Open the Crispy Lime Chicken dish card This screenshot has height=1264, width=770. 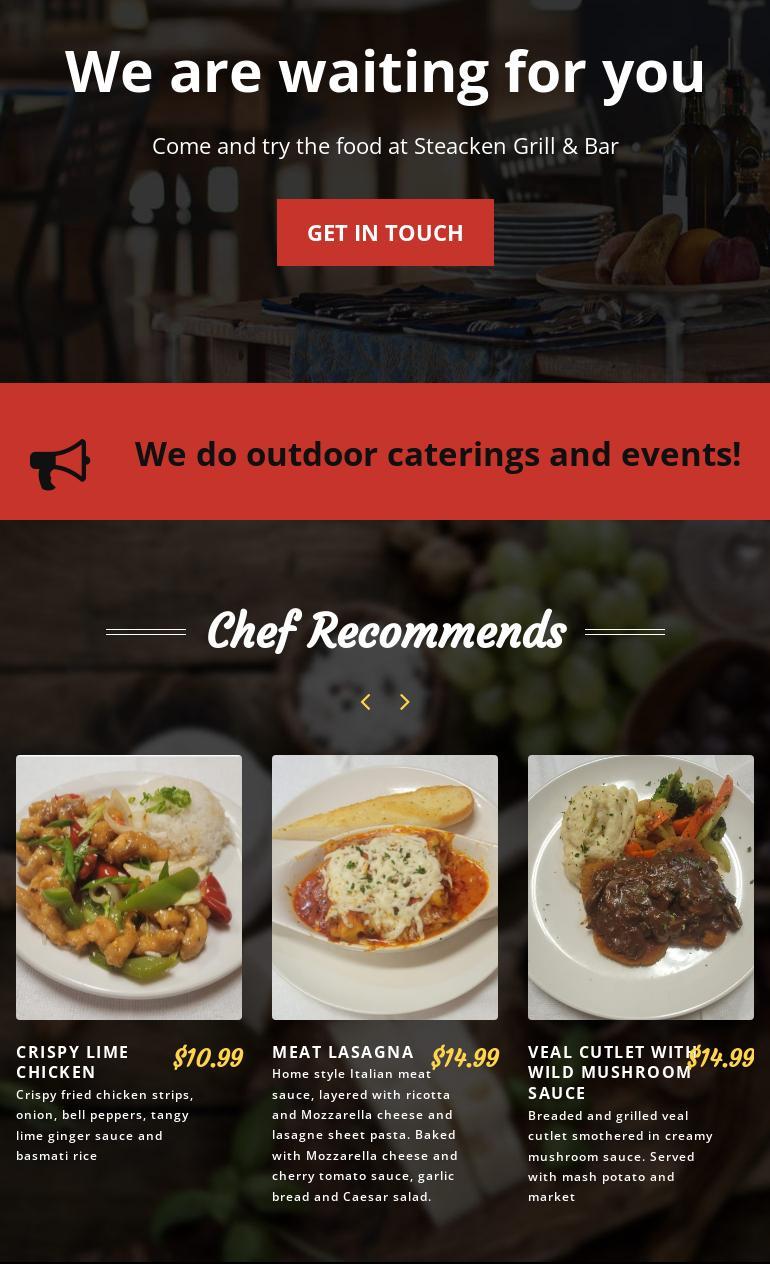point(129,887)
